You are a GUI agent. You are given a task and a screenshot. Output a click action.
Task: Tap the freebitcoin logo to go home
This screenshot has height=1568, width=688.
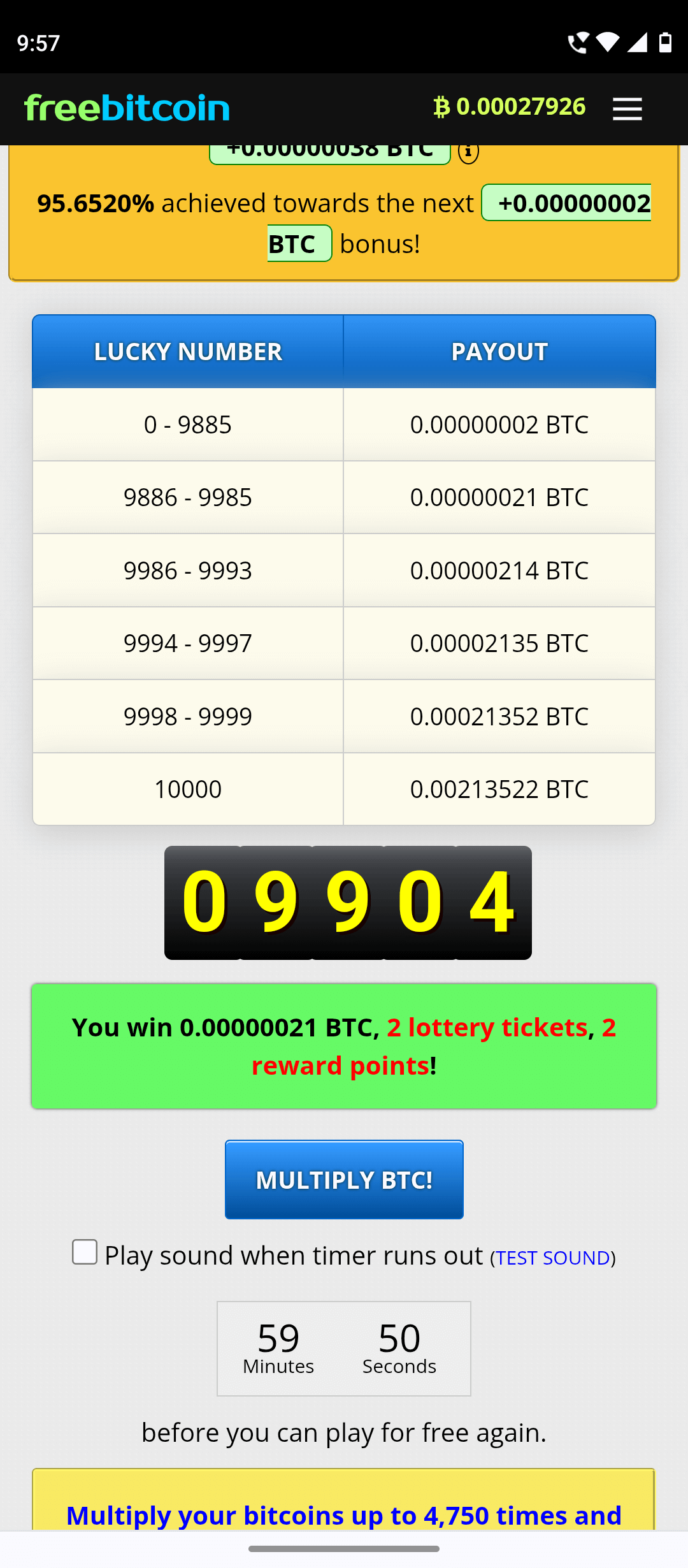coord(127,108)
